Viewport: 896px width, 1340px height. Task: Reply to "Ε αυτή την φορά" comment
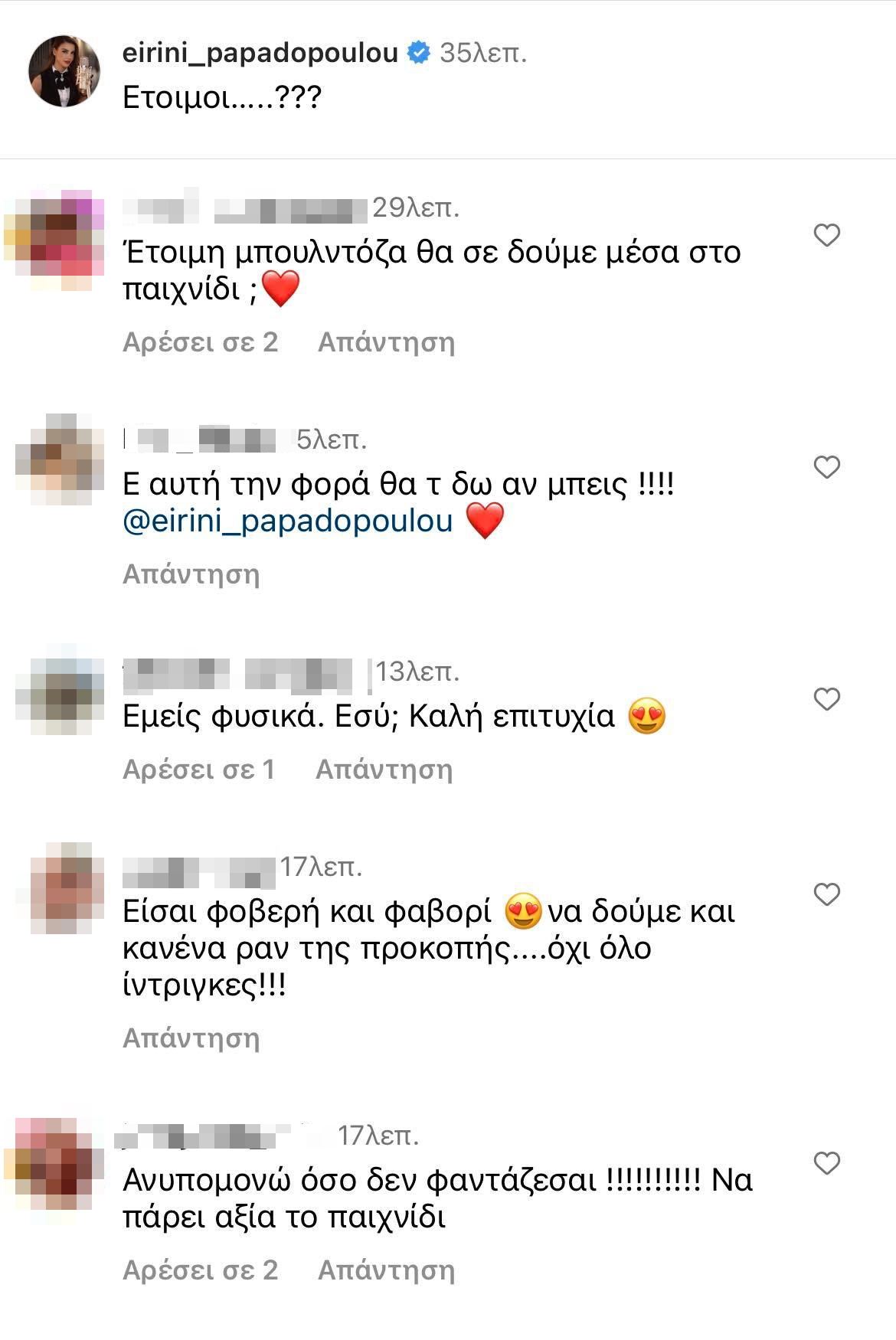[x=191, y=574]
